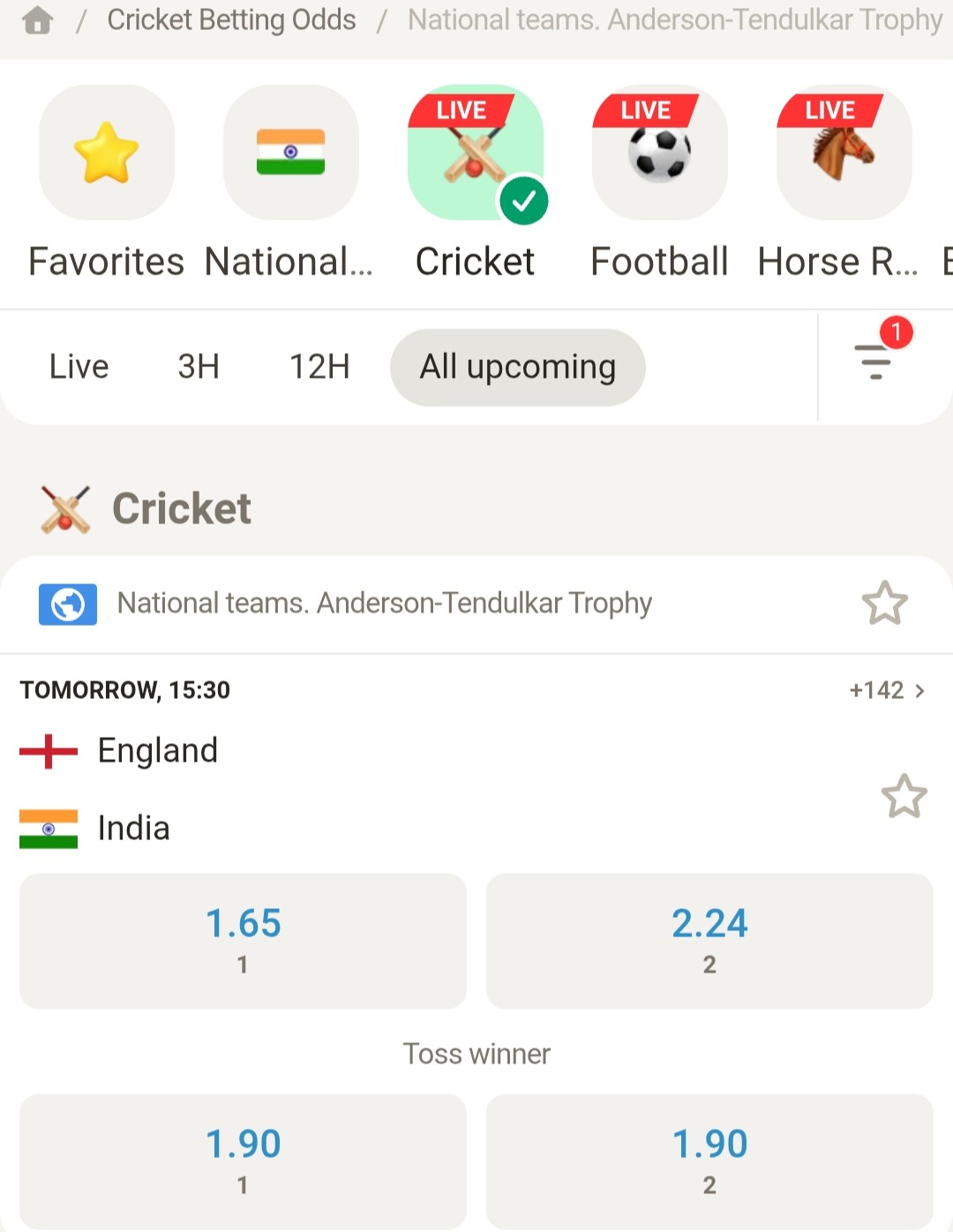
Task: Open the match details via chevron arrow
Action: (922, 691)
